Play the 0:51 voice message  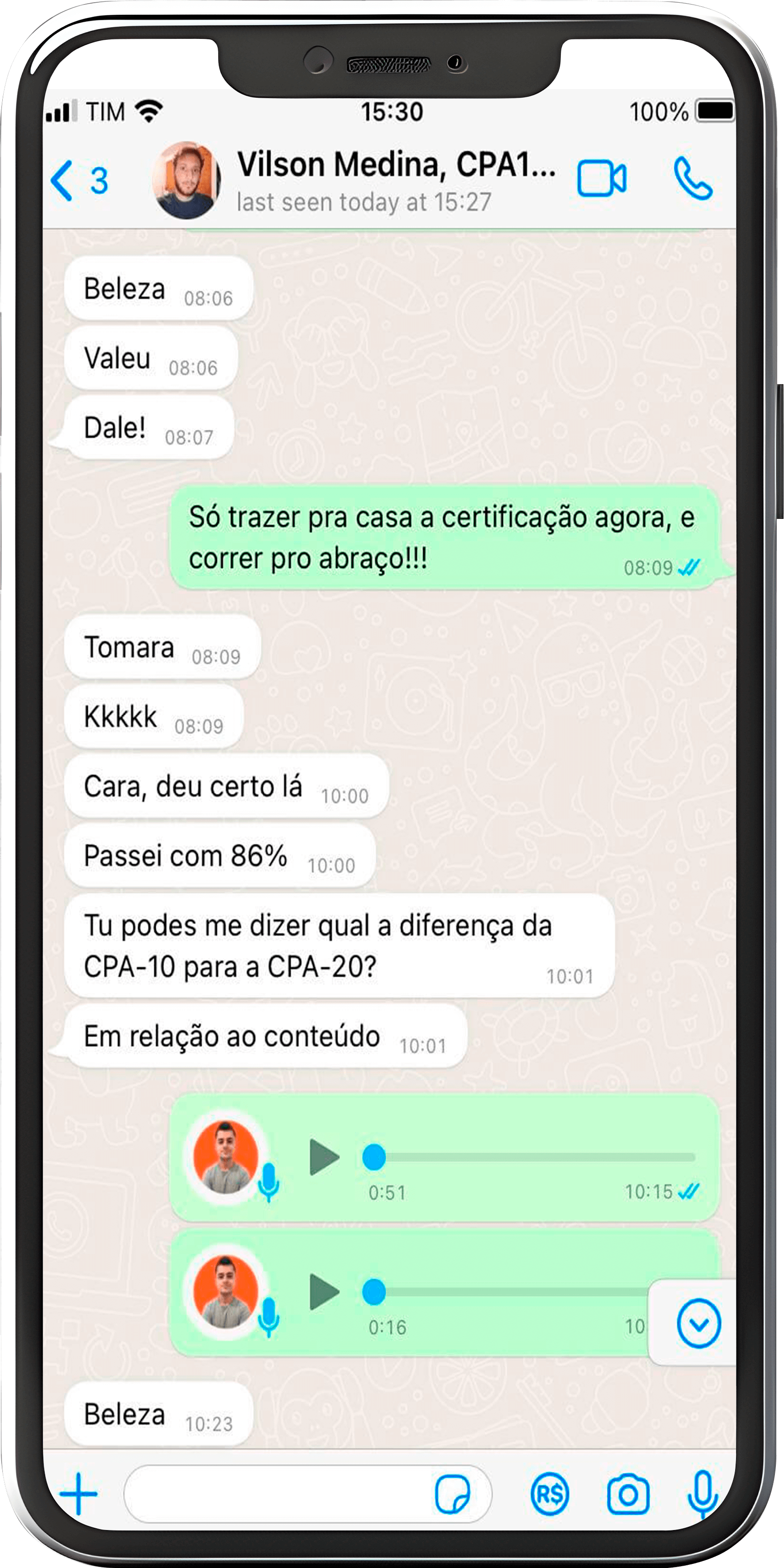(324, 1157)
